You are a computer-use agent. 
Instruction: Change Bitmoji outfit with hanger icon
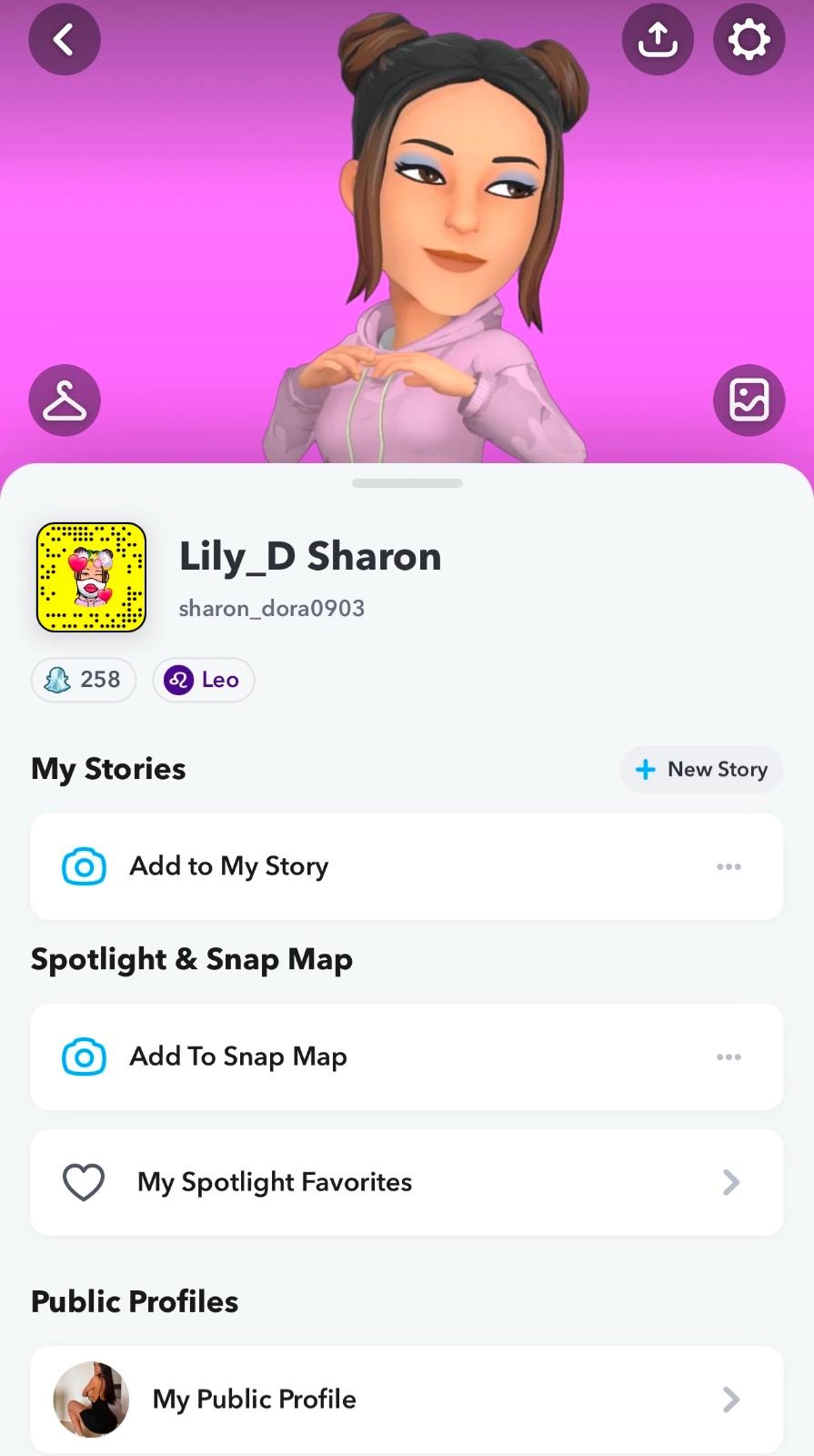(x=64, y=400)
